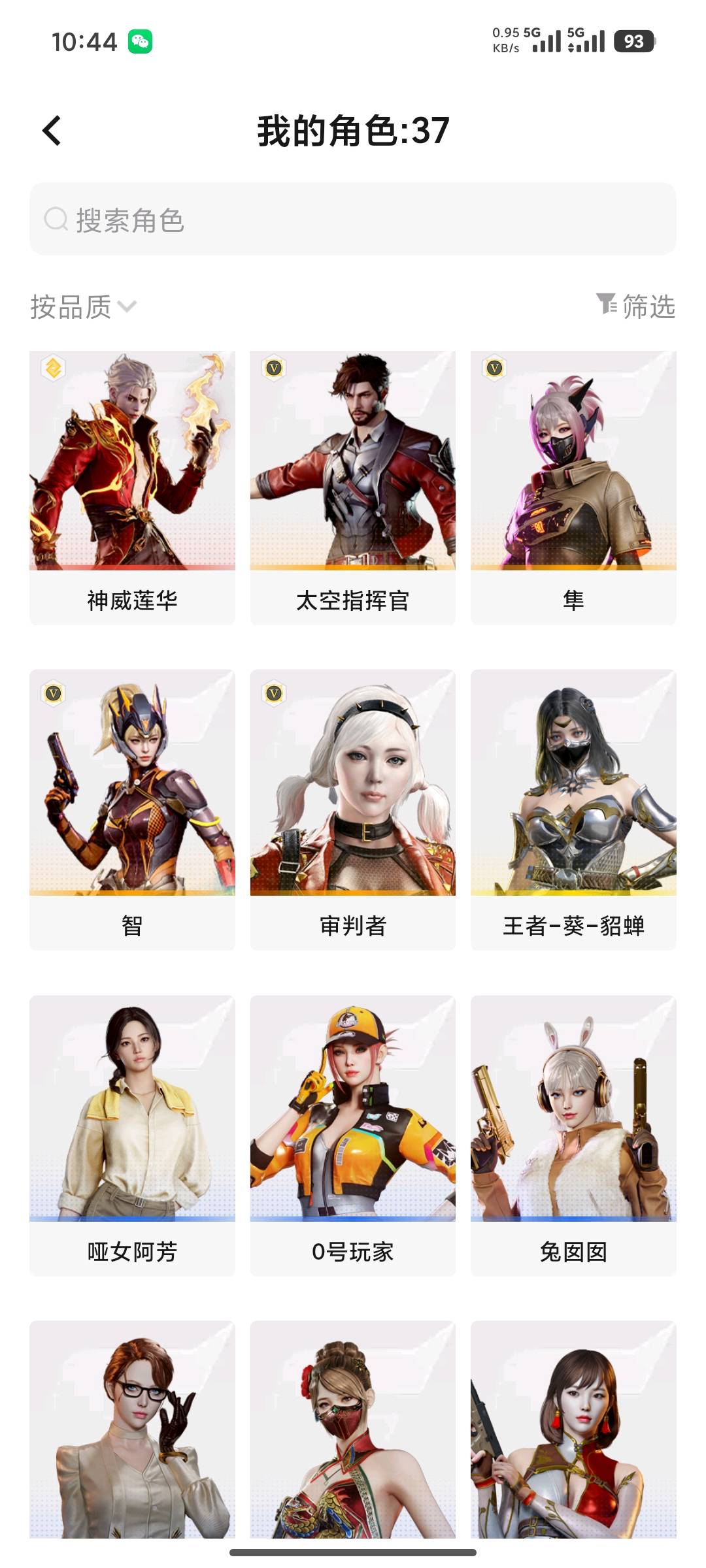706x1568 pixels.
Task: Open the 王者-葵-貂蝉 character card
Action: pos(573,810)
